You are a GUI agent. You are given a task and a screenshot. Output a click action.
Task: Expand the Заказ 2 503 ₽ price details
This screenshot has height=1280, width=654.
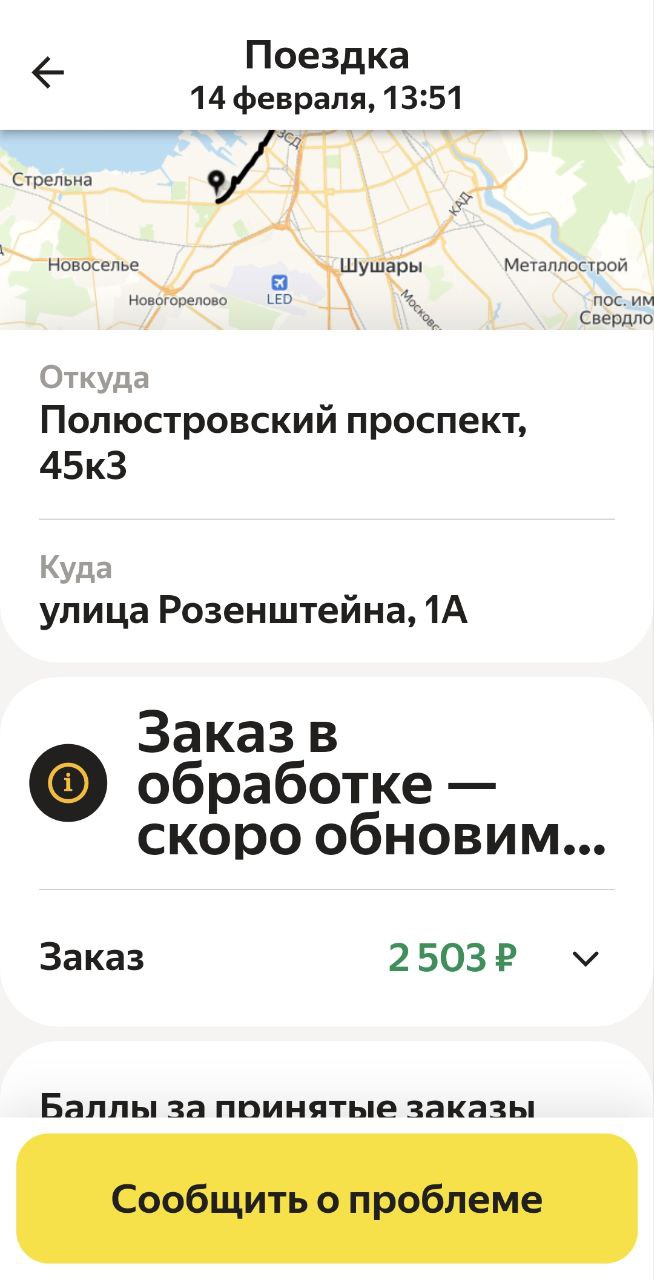click(585, 958)
